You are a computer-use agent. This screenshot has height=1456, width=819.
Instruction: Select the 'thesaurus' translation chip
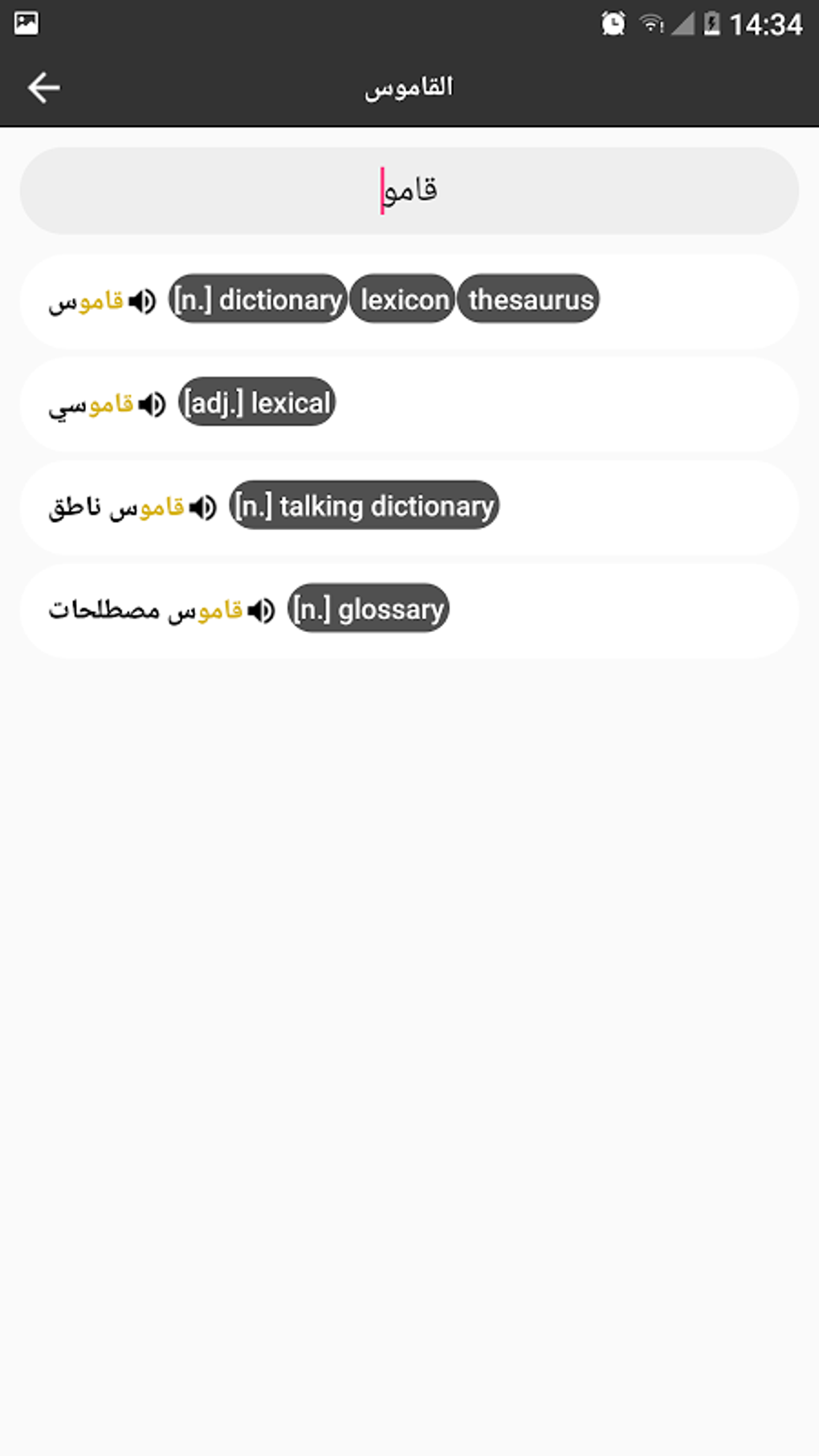pos(528,299)
